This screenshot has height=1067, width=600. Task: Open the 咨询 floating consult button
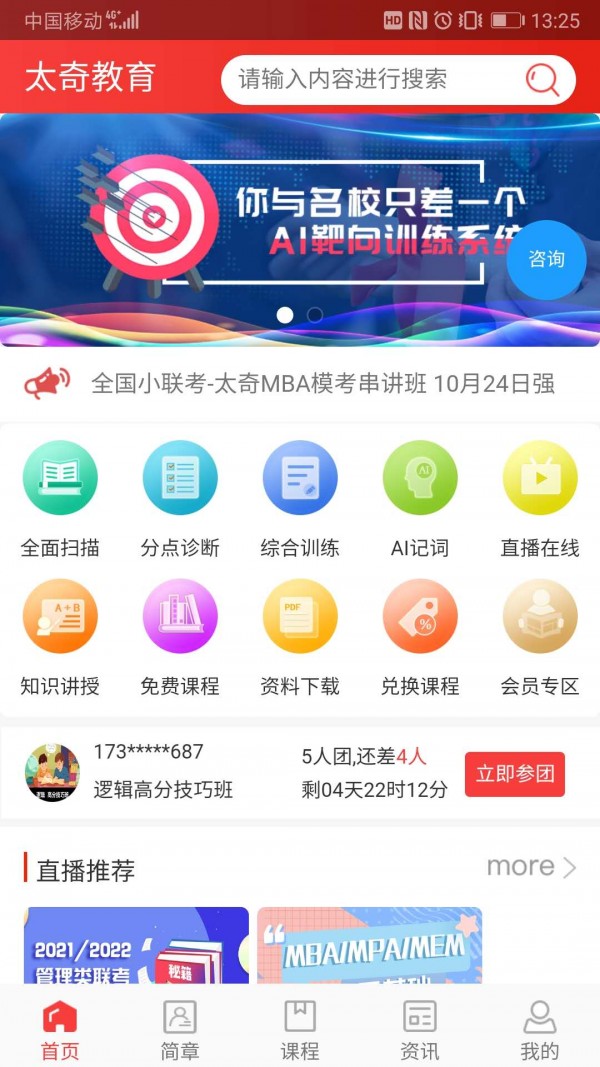[546, 259]
